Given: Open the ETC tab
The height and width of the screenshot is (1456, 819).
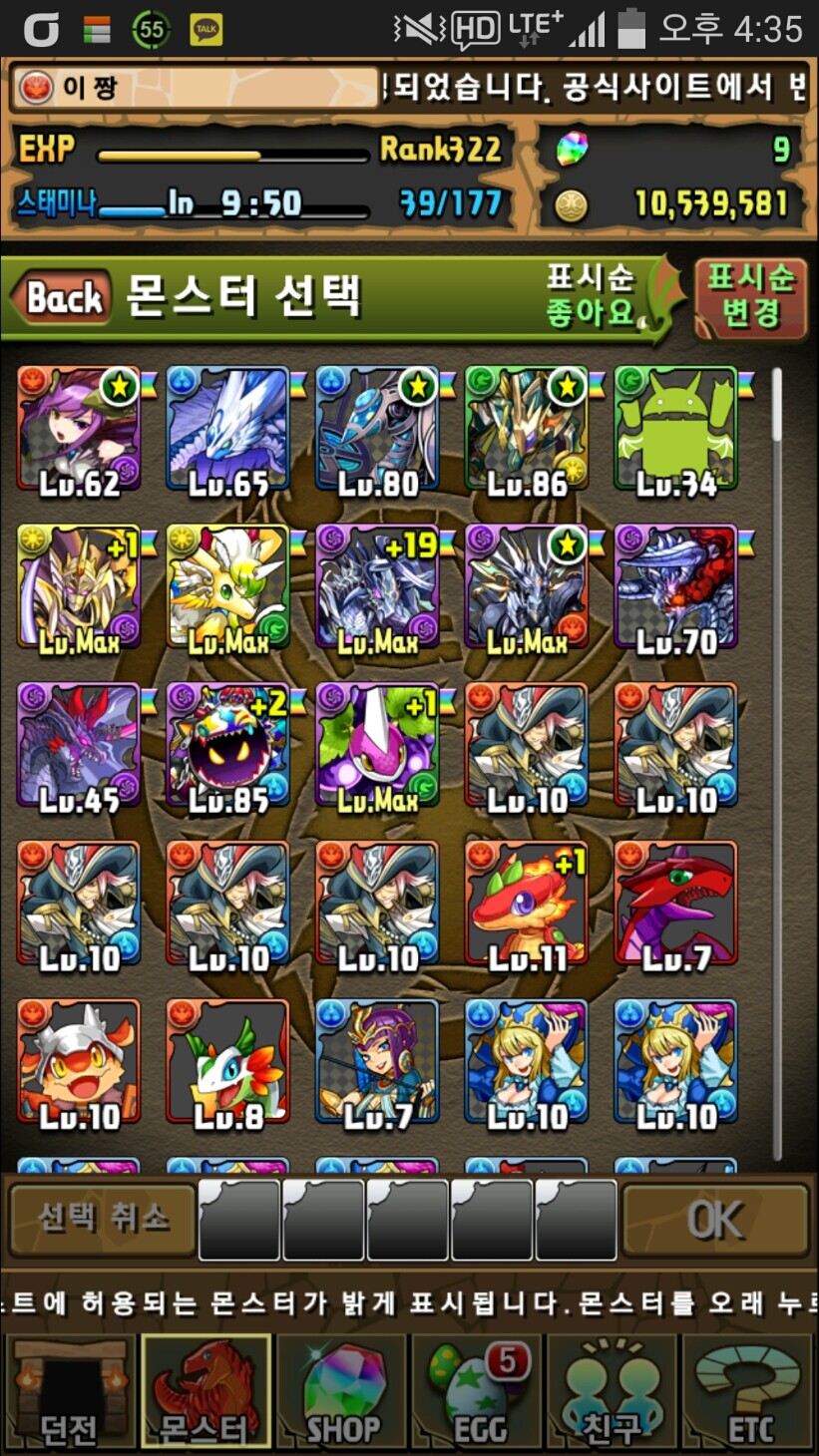Looking at the screenshot, I should click(x=750, y=1392).
